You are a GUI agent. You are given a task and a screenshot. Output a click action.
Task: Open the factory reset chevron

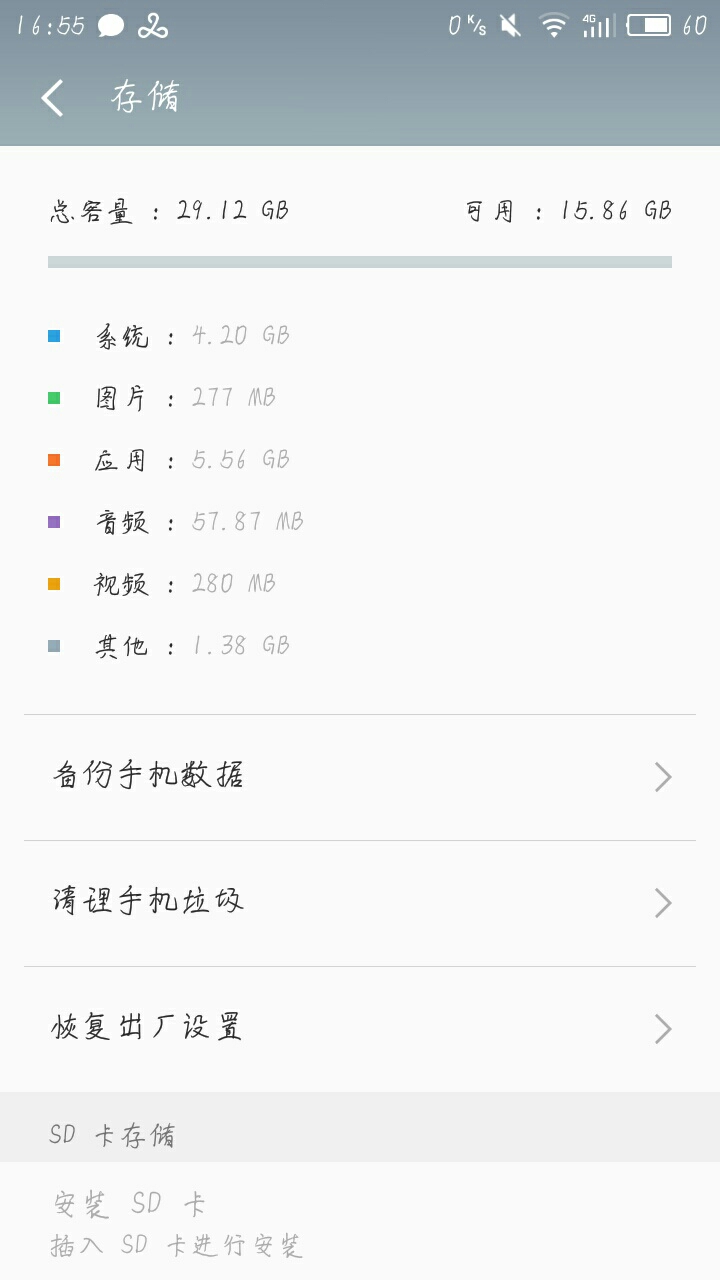pos(662,1028)
